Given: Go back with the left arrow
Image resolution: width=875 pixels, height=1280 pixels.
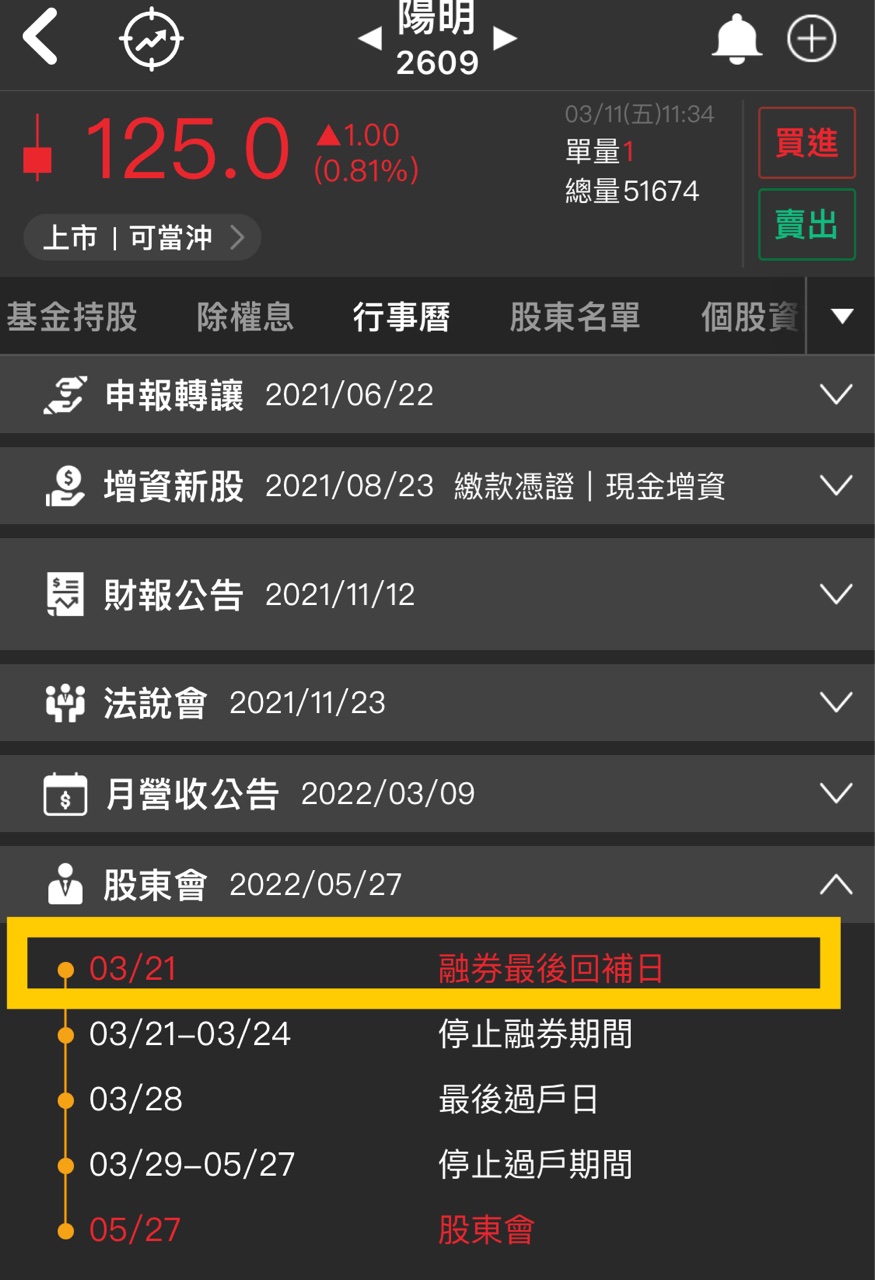Looking at the screenshot, I should (x=40, y=40).
